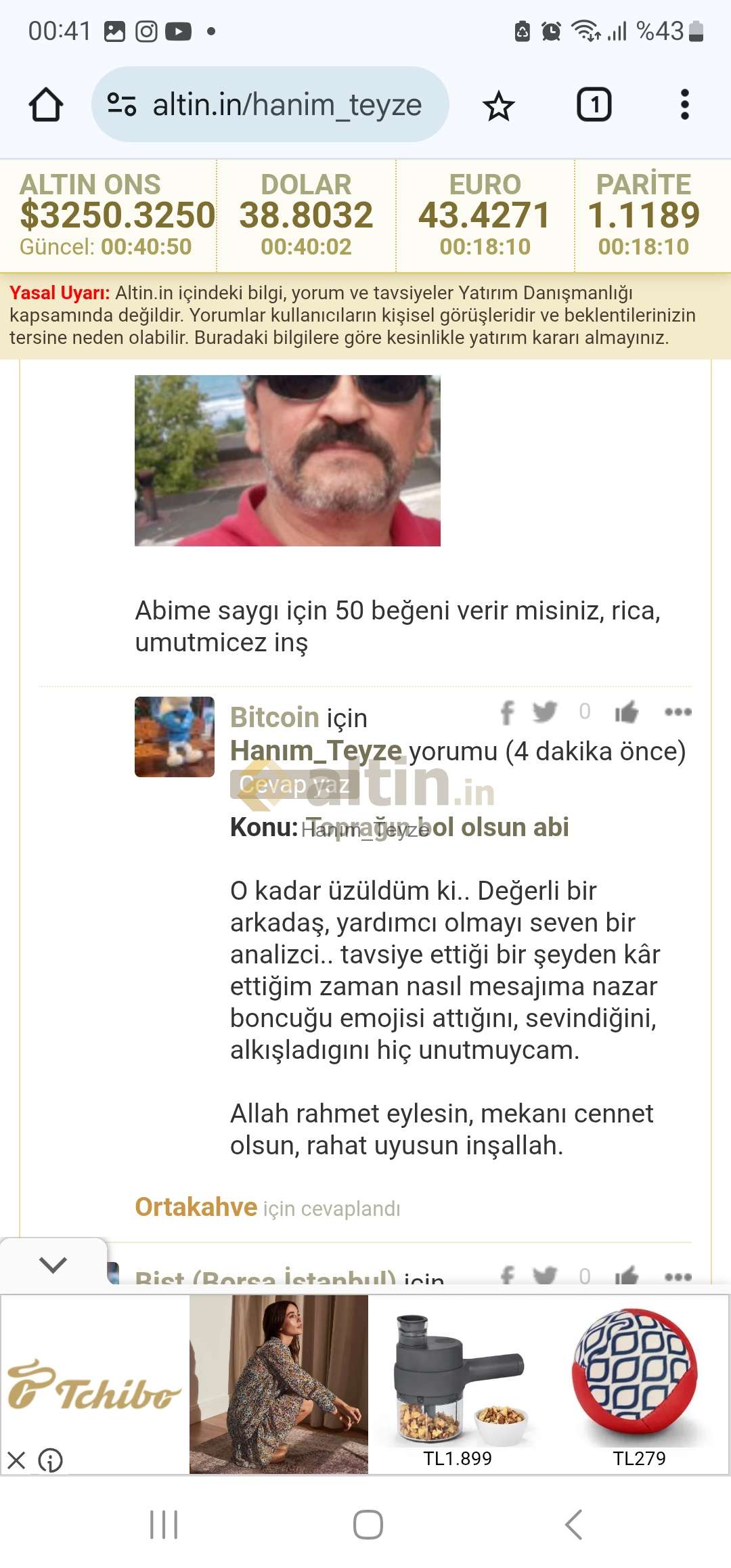Open the TL1.899 chopper product ad
Image resolution: width=731 pixels, height=1568 pixels.
pyautogui.click(x=459, y=1384)
